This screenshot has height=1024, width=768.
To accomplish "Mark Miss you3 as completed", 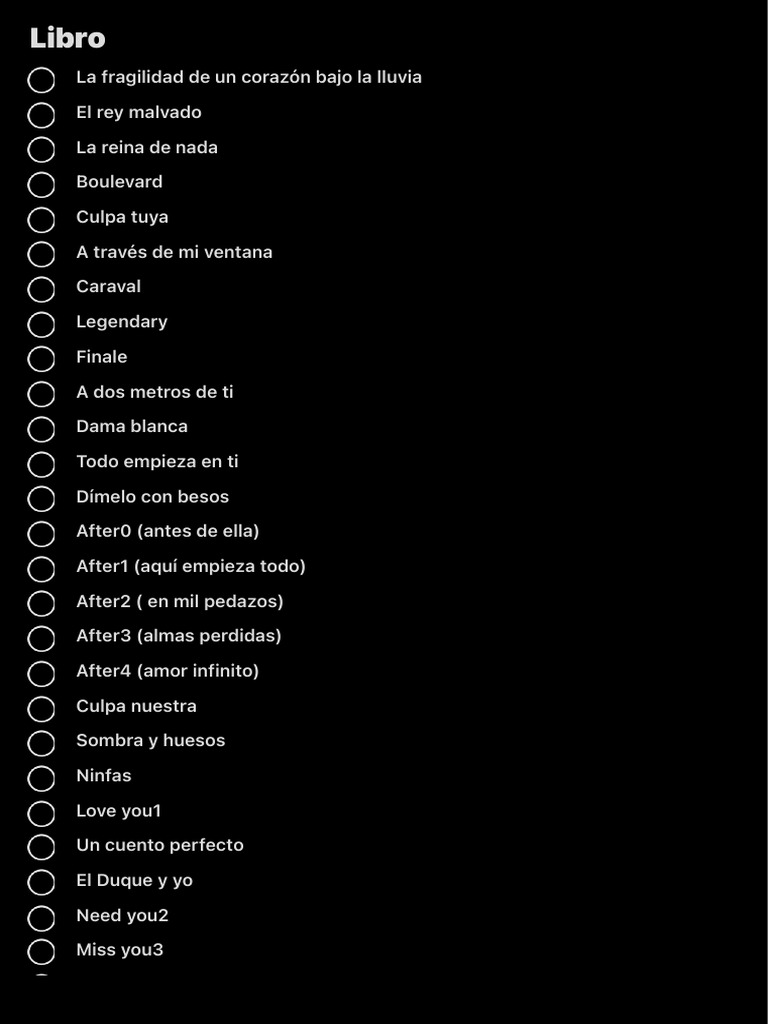I will 41,953.
